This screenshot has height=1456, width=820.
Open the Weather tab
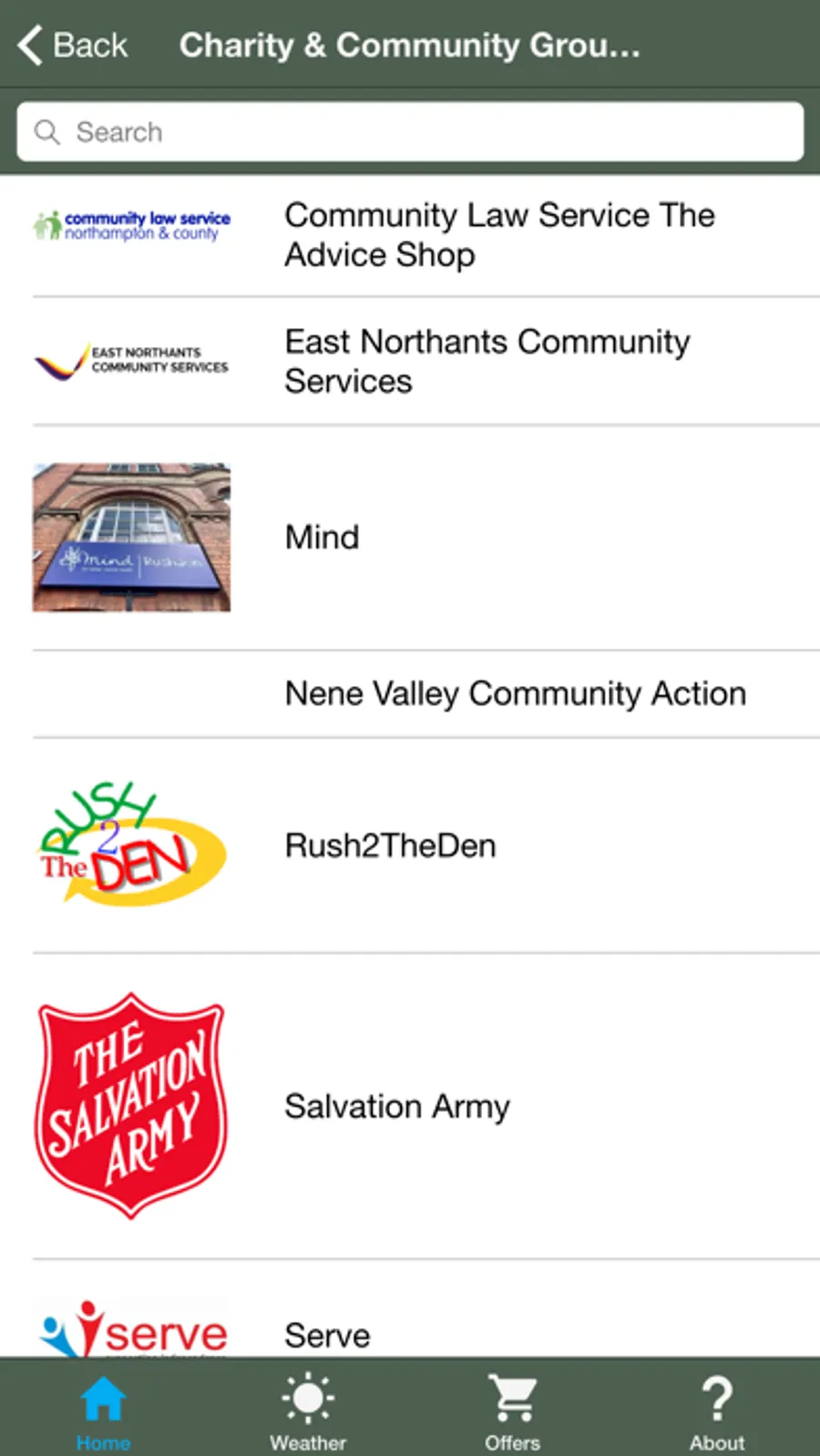(x=308, y=1410)
